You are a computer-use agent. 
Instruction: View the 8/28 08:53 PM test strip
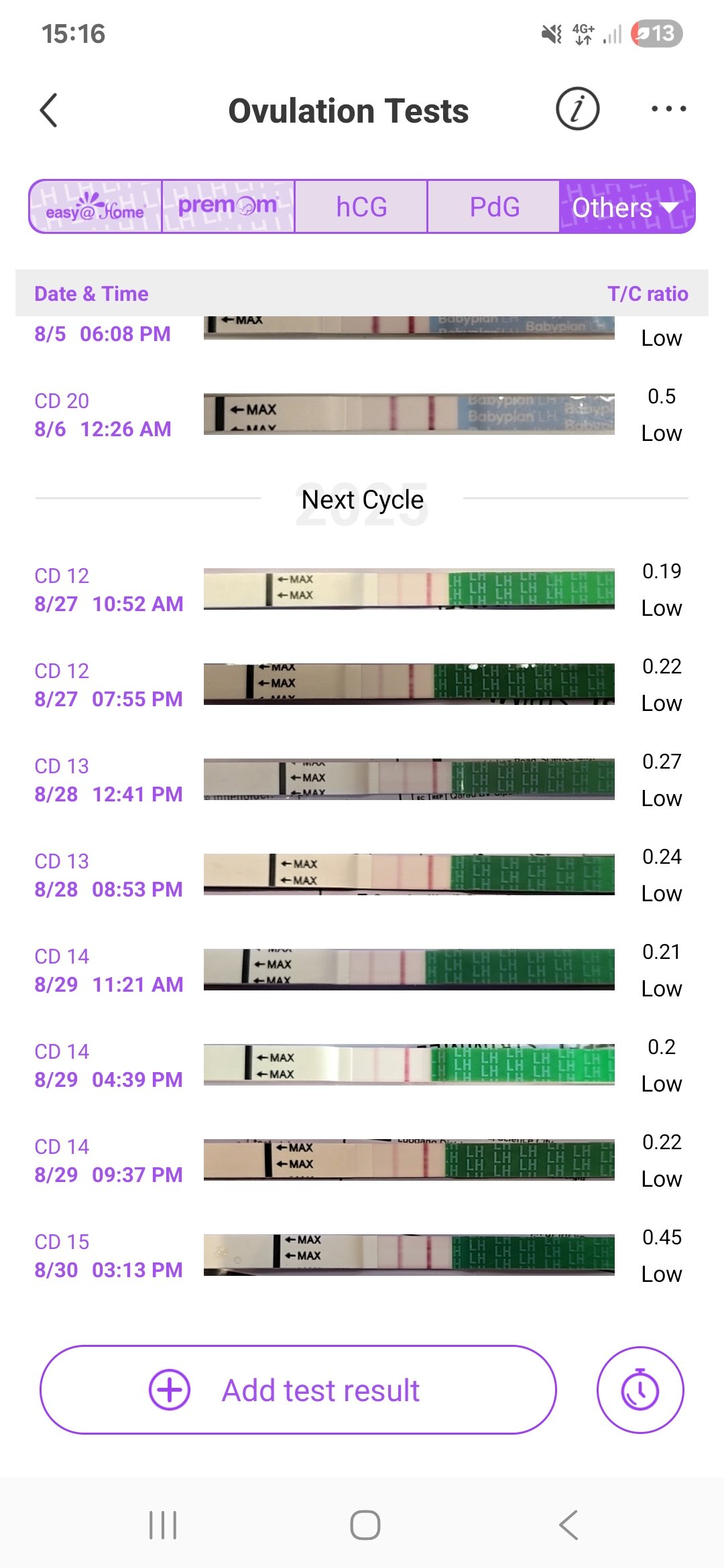tap(409, 874)
